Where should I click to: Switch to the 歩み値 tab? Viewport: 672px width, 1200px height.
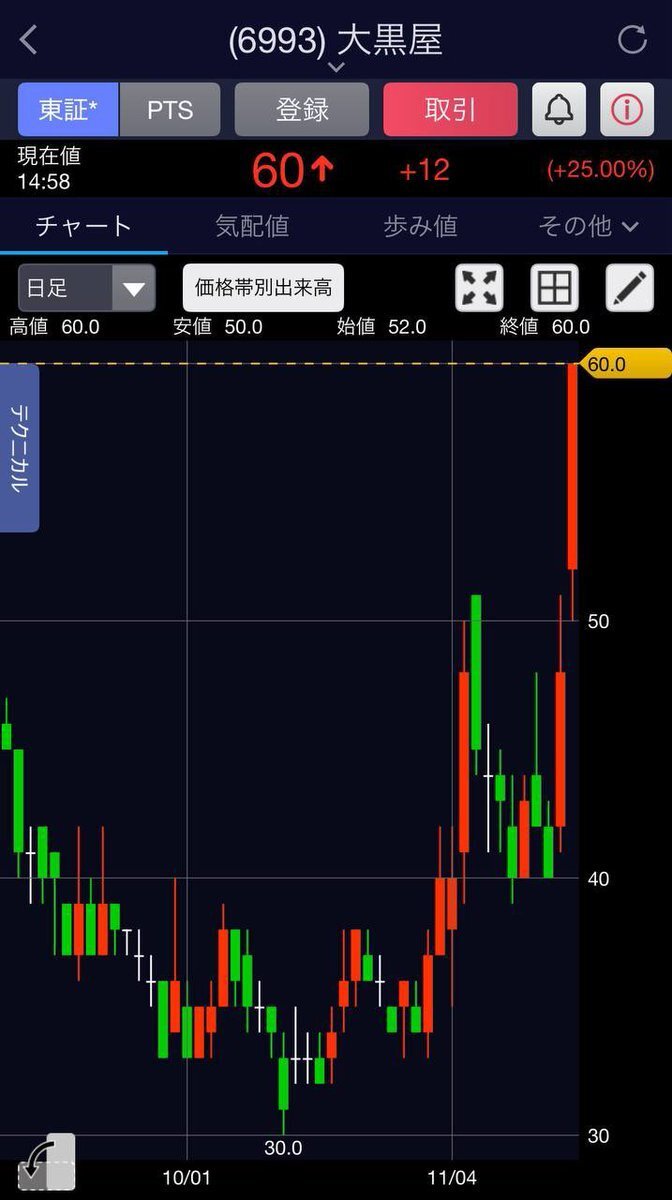[x=420, y=226]
